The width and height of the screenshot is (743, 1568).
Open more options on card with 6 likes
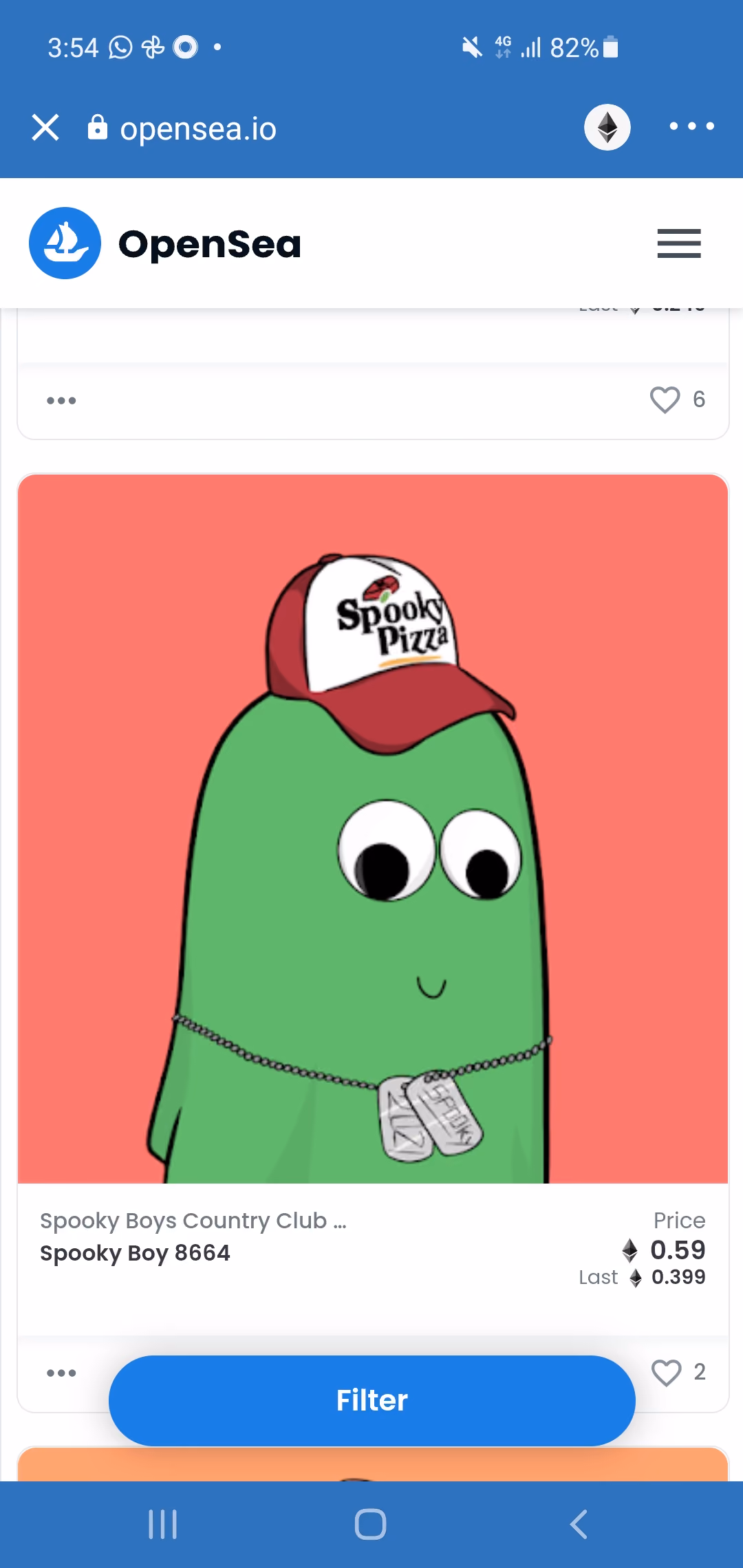[61, 400]
